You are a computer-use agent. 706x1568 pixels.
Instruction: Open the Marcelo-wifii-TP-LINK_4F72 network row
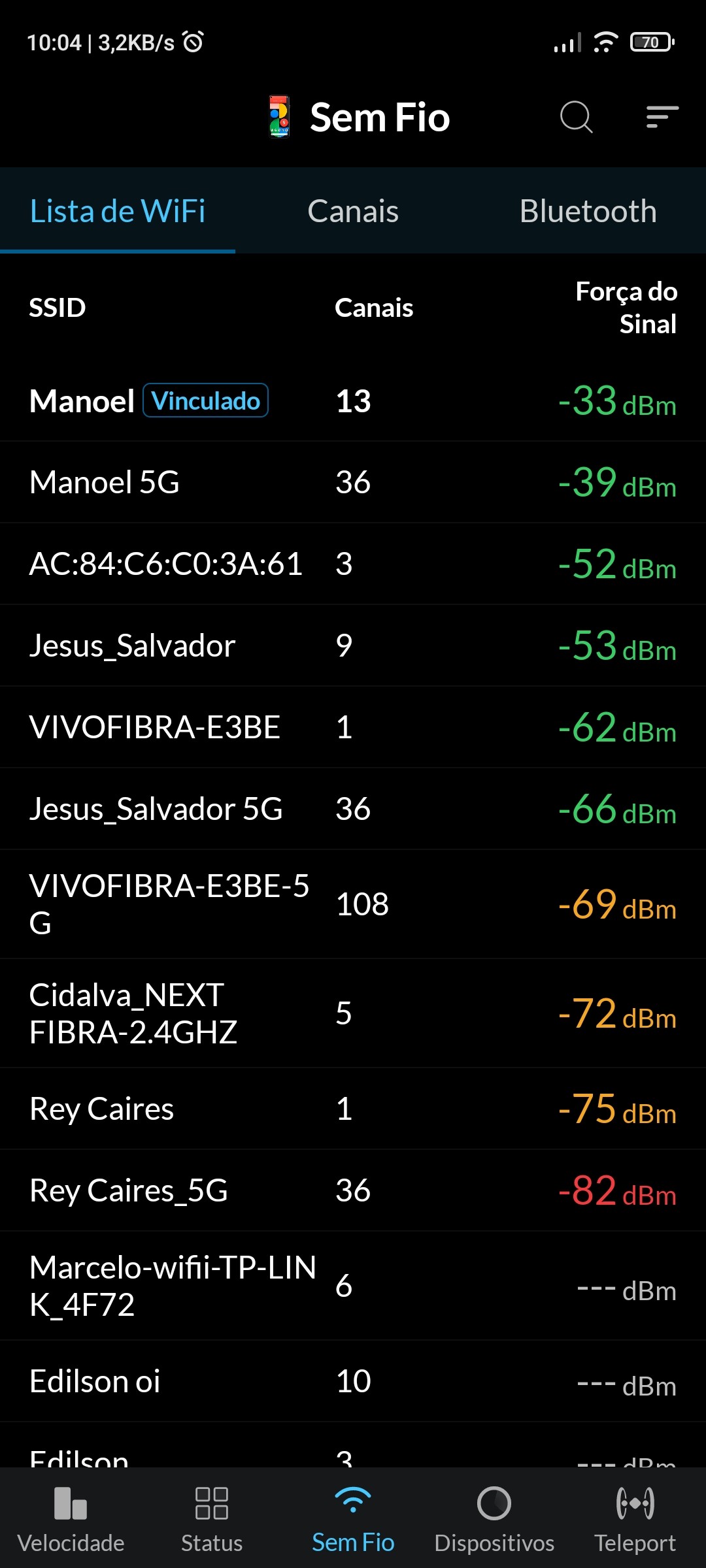click(x=353, y=1286)
